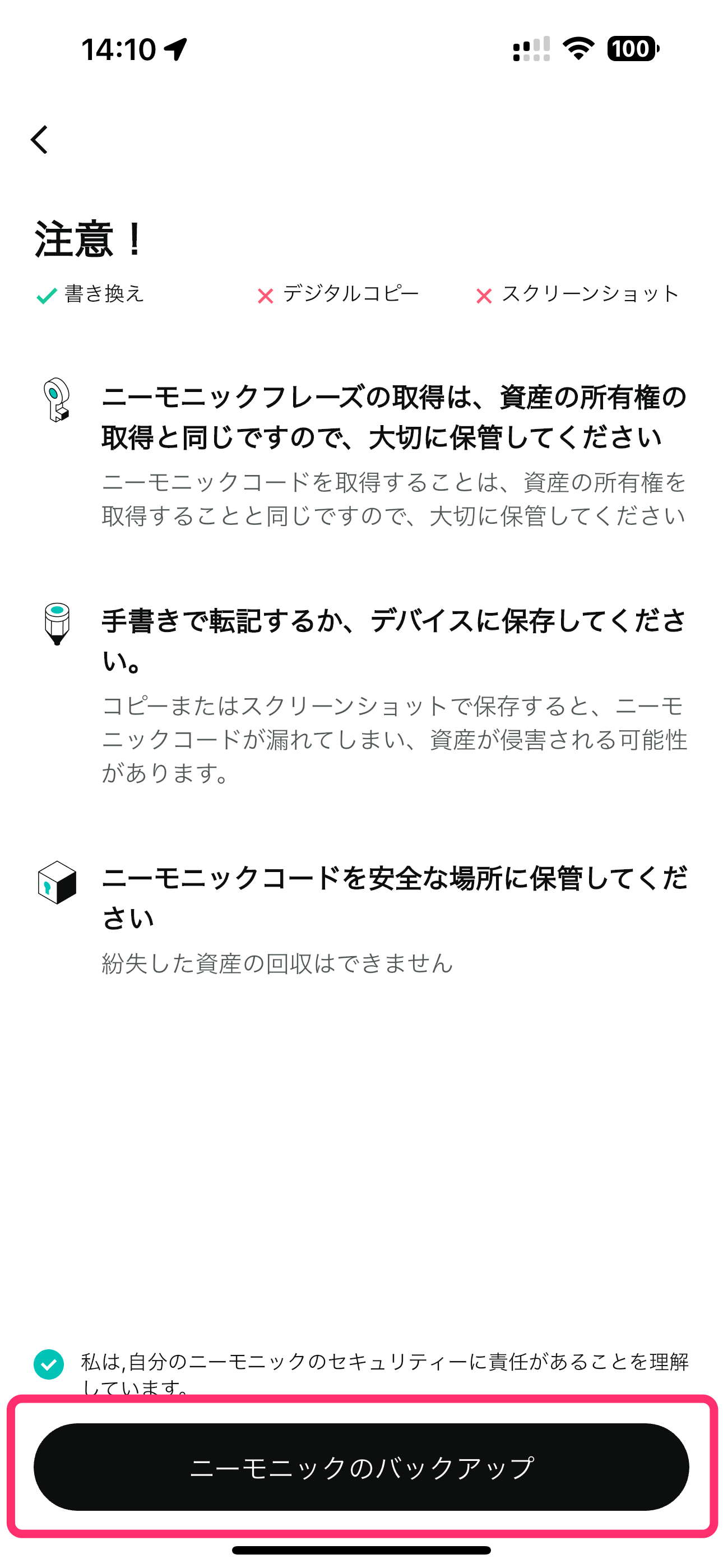Uncheck the mnemonic security responsibility checkbox
Viewport: 723px width, 1568px height.
tap(49, 1364)
